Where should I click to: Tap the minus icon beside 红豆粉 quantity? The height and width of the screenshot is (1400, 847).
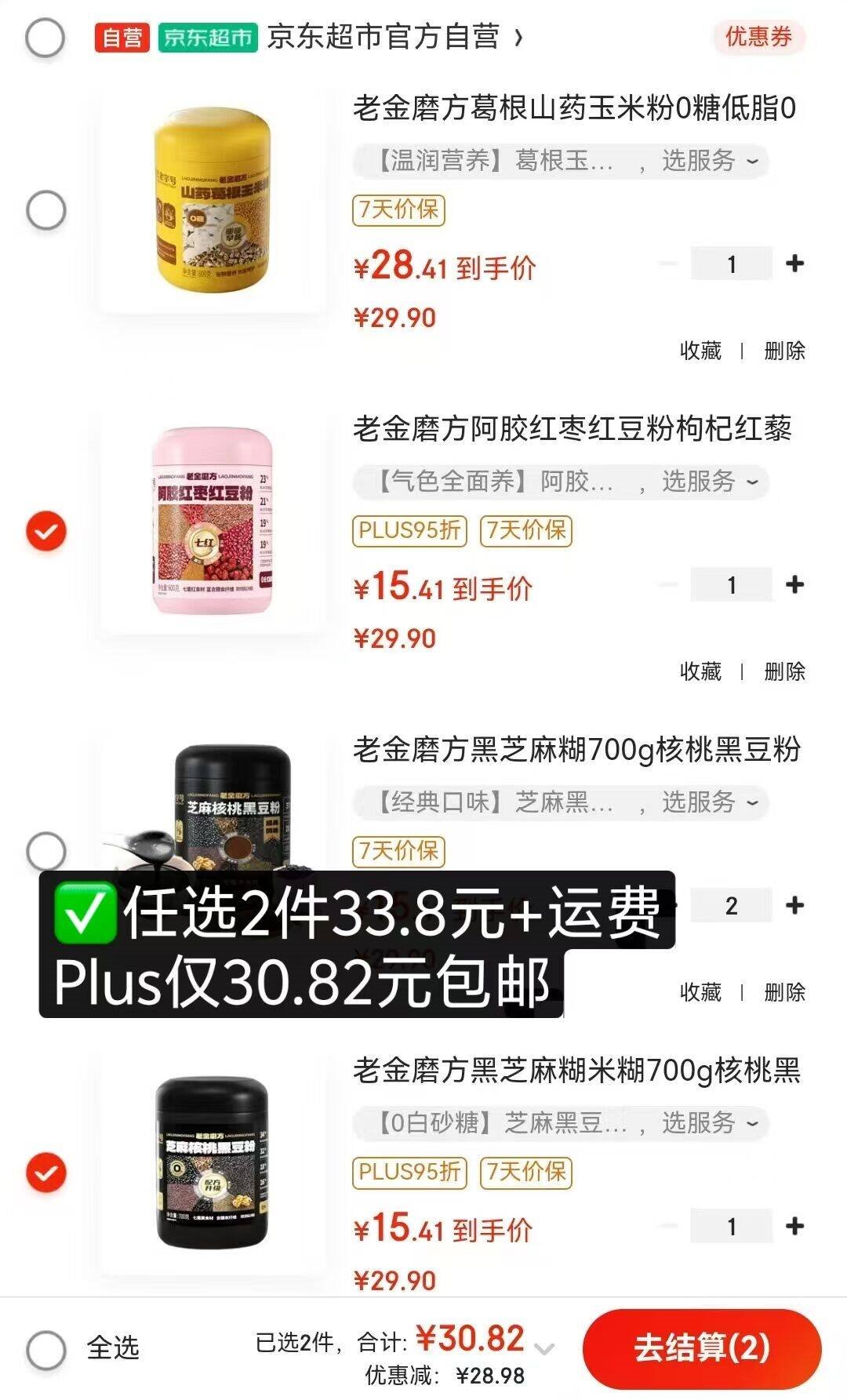pos(668,585)
